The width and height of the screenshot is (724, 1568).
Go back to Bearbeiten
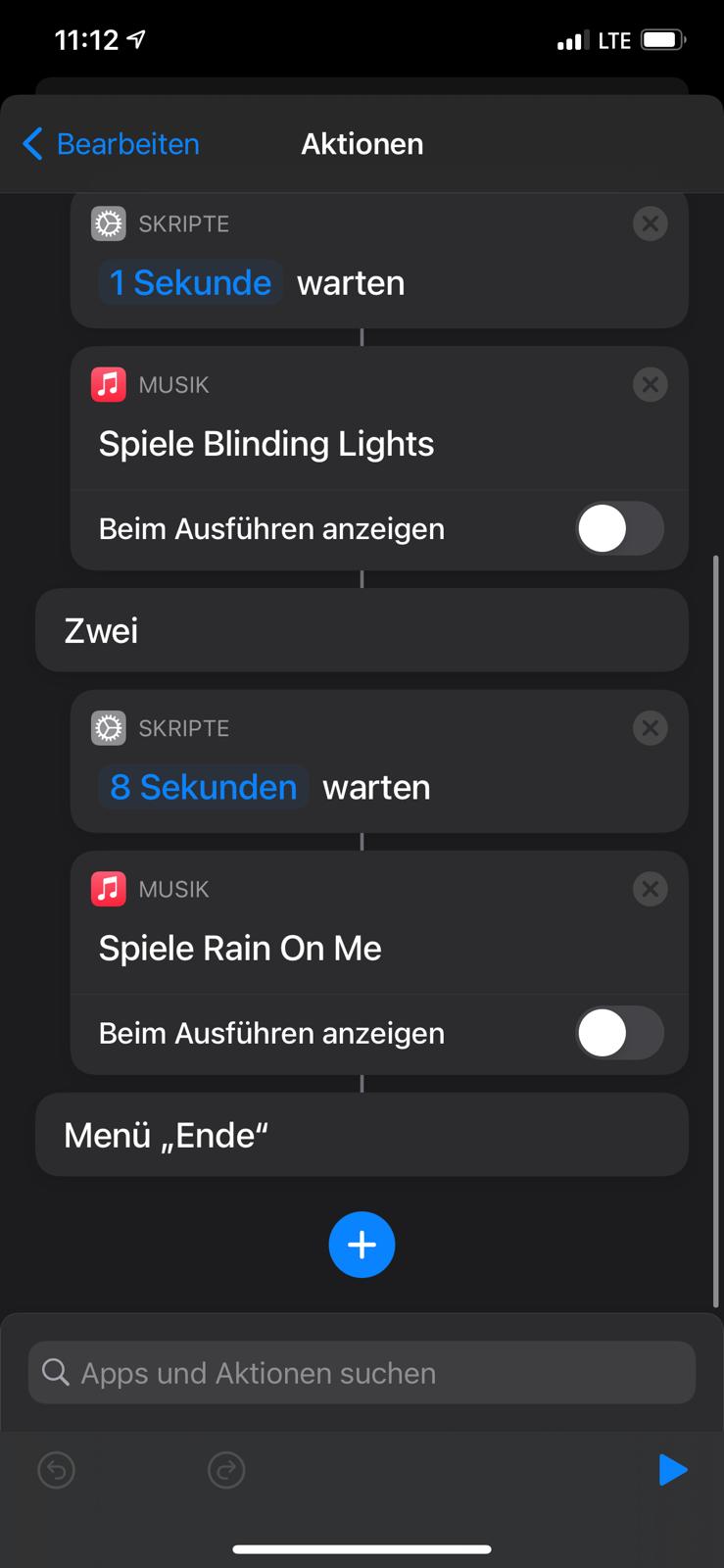[111, 144]
